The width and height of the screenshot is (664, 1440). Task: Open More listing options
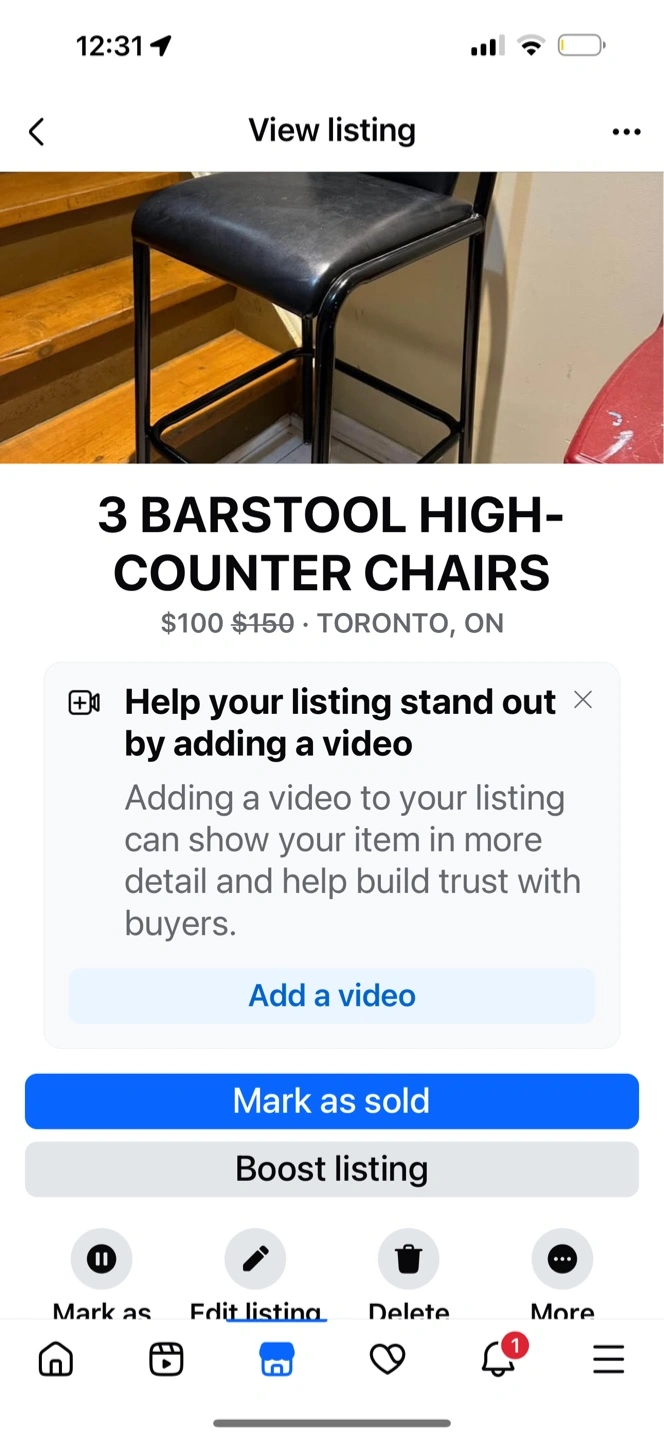pyautogui.click(x=562, y=1259)
